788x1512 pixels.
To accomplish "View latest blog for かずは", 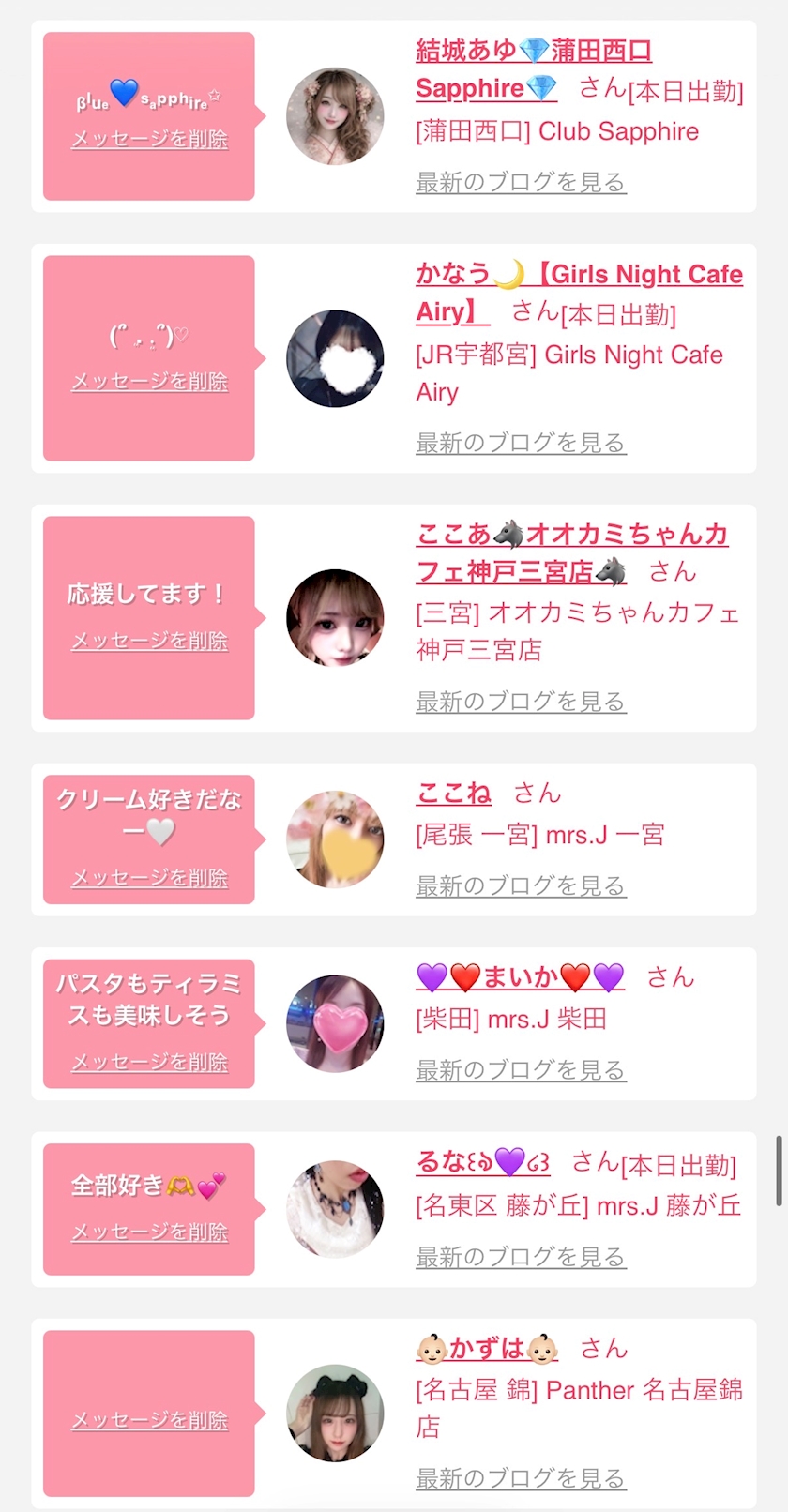I will coord(521,1479).
